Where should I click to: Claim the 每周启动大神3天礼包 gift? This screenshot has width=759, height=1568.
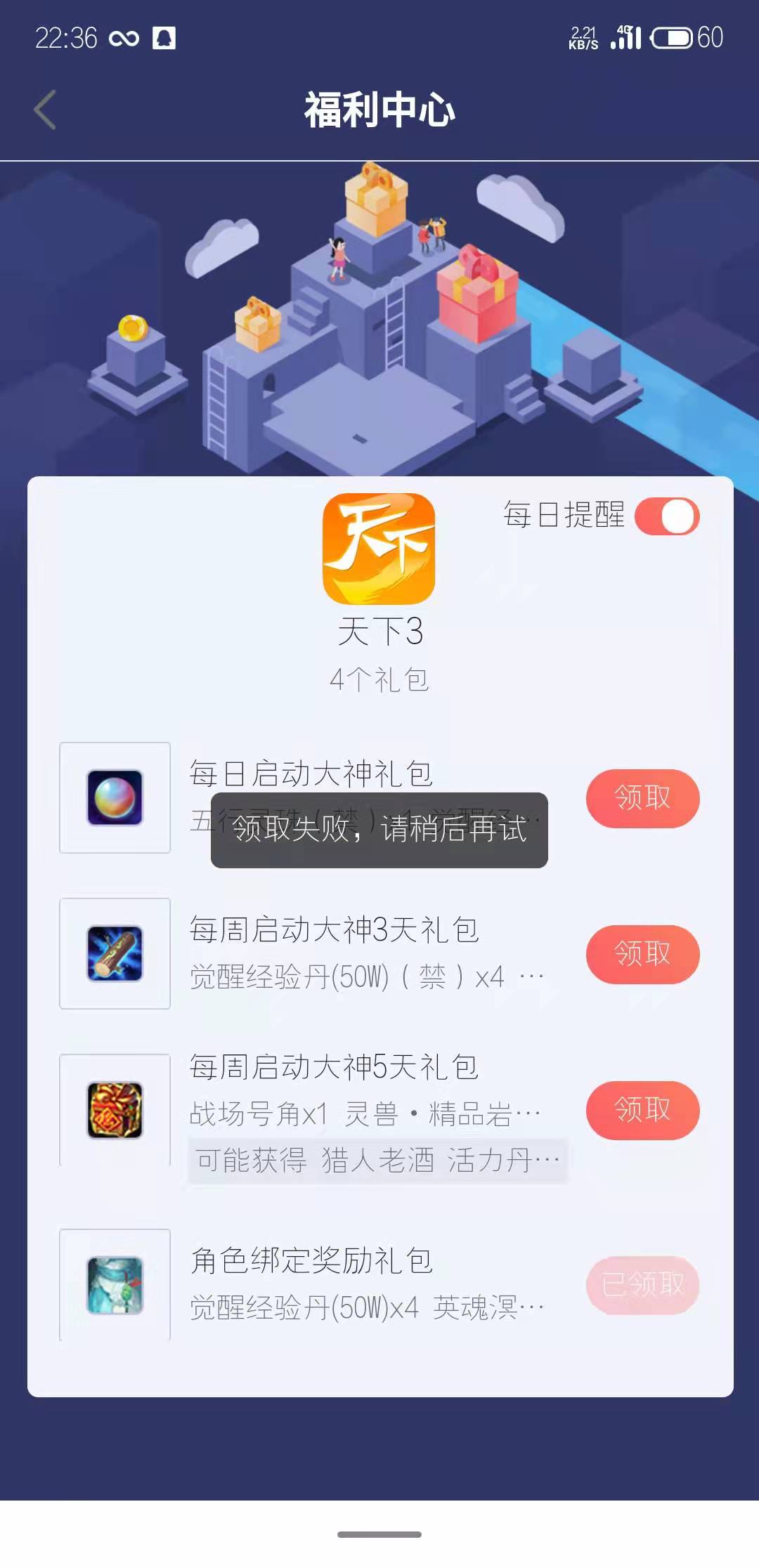(642, 954)
